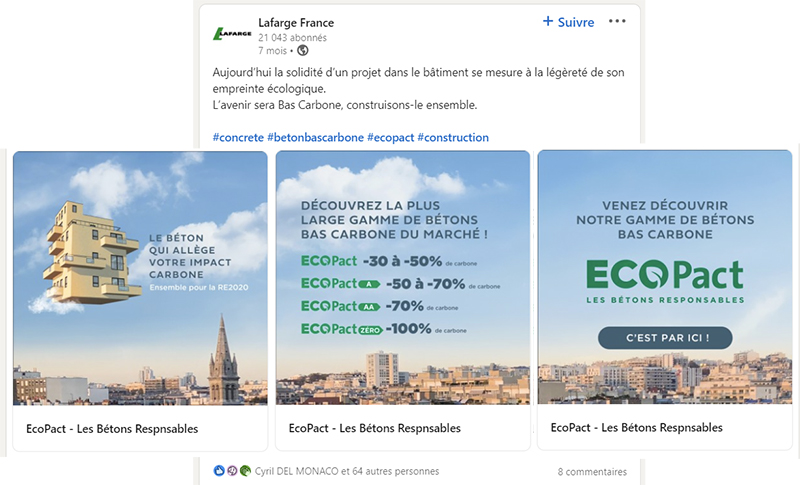Open the post's three-dot overflow menu
The width and height of the screenshot is (800, 485).
pyautogui.click(x=617, y=21)
